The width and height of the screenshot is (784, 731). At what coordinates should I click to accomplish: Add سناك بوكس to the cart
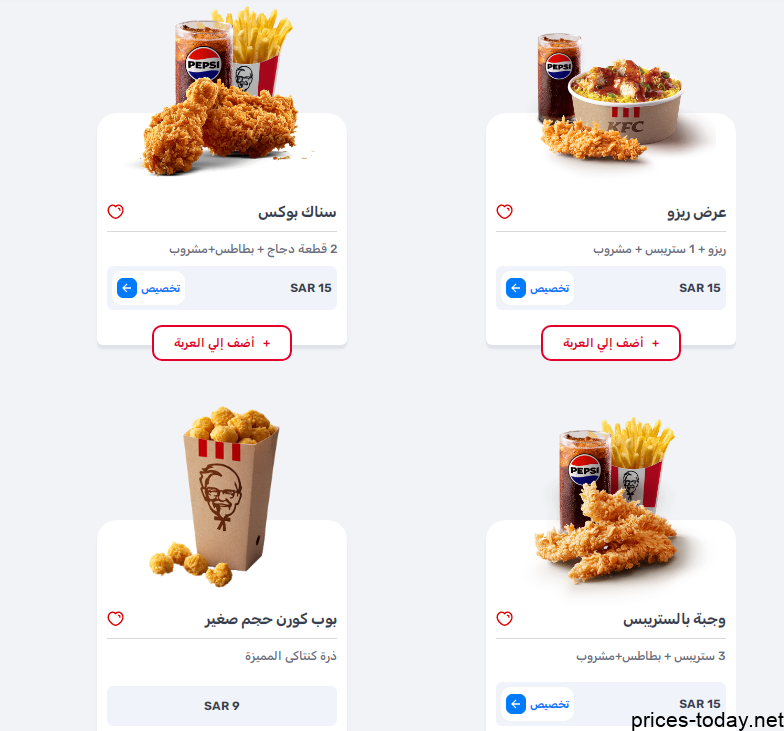(x=221, y=343)
